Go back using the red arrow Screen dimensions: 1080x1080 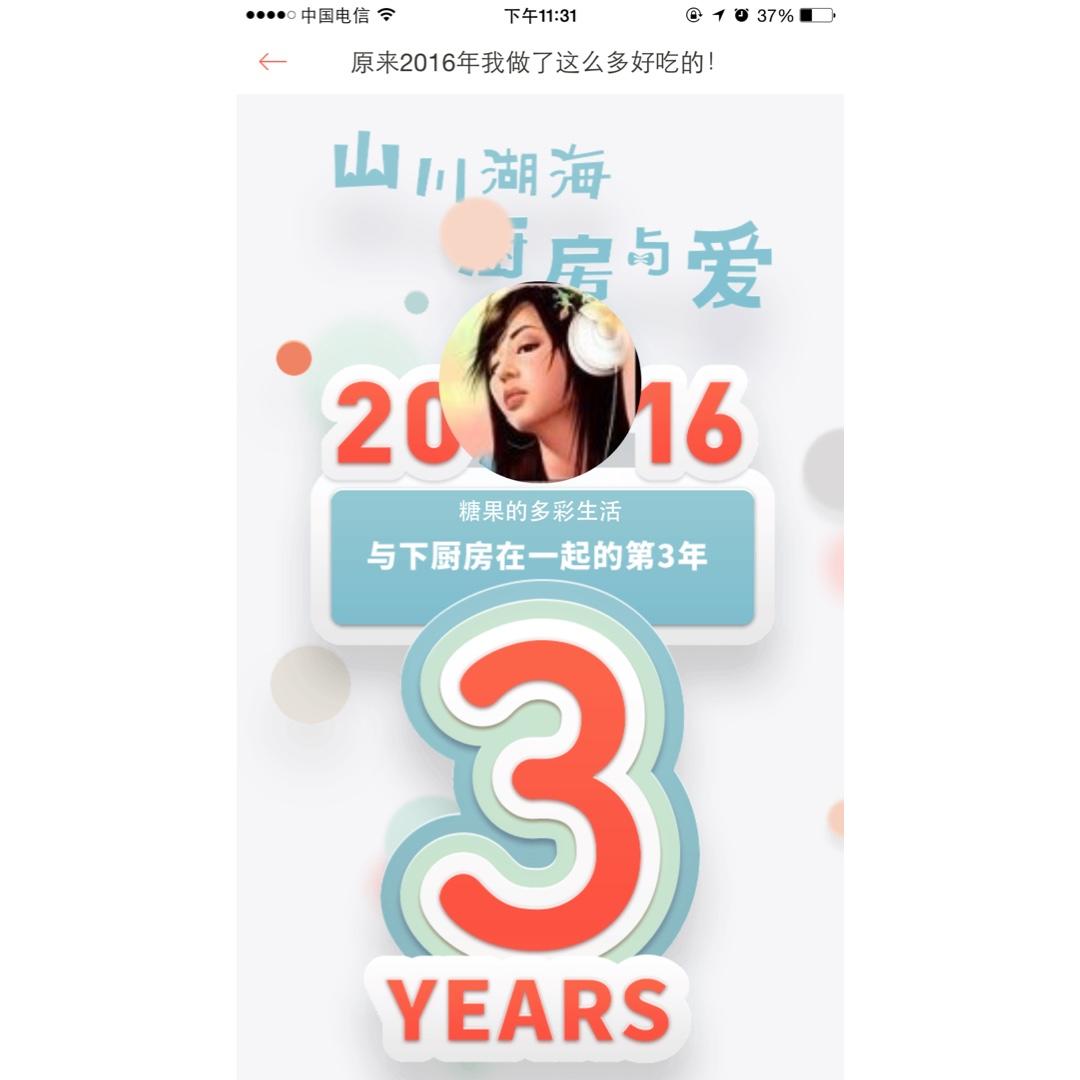(x=273, y=62)
